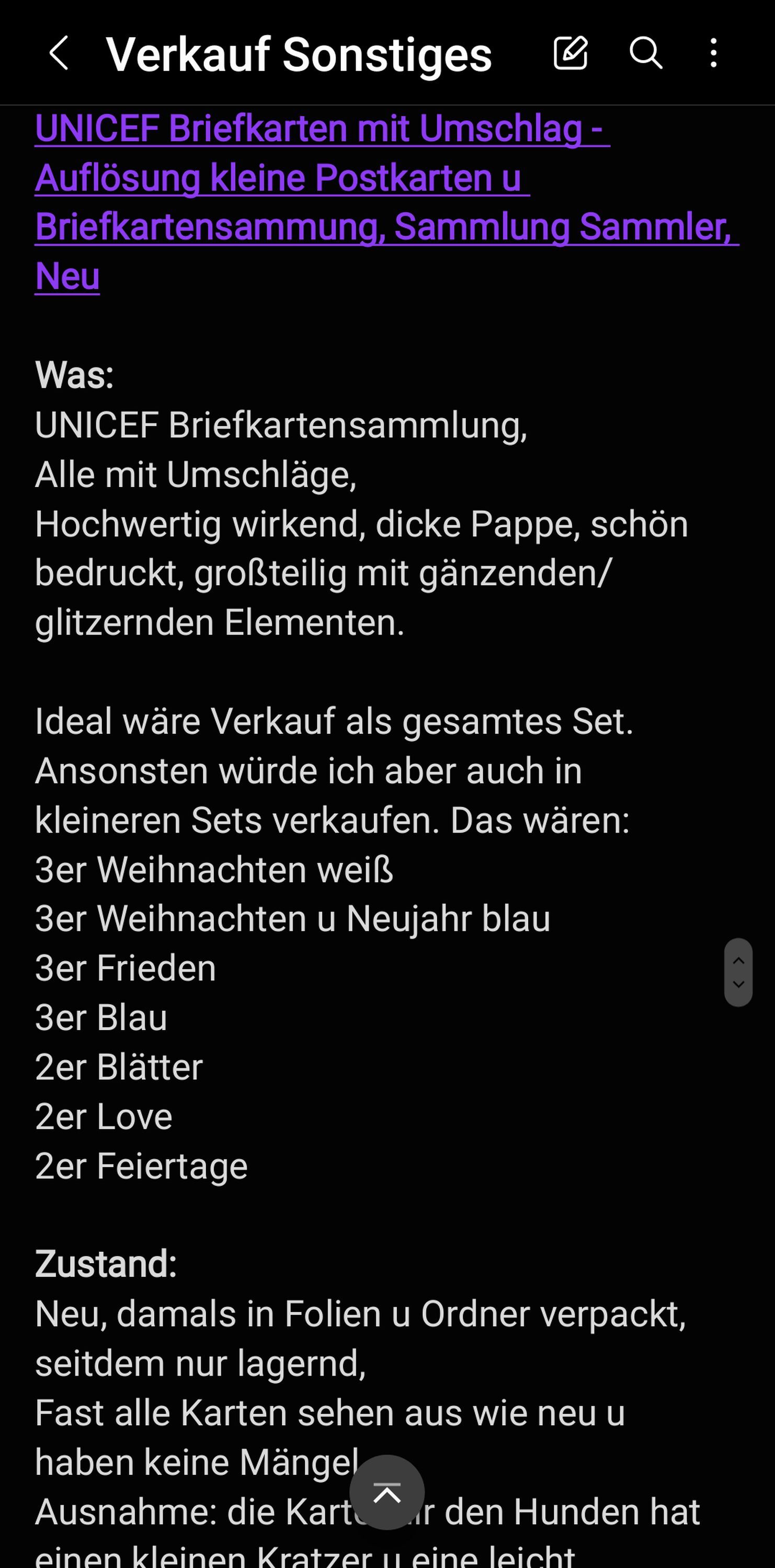Search within this note
775x1568 pixels.
[x=645, y=53]
